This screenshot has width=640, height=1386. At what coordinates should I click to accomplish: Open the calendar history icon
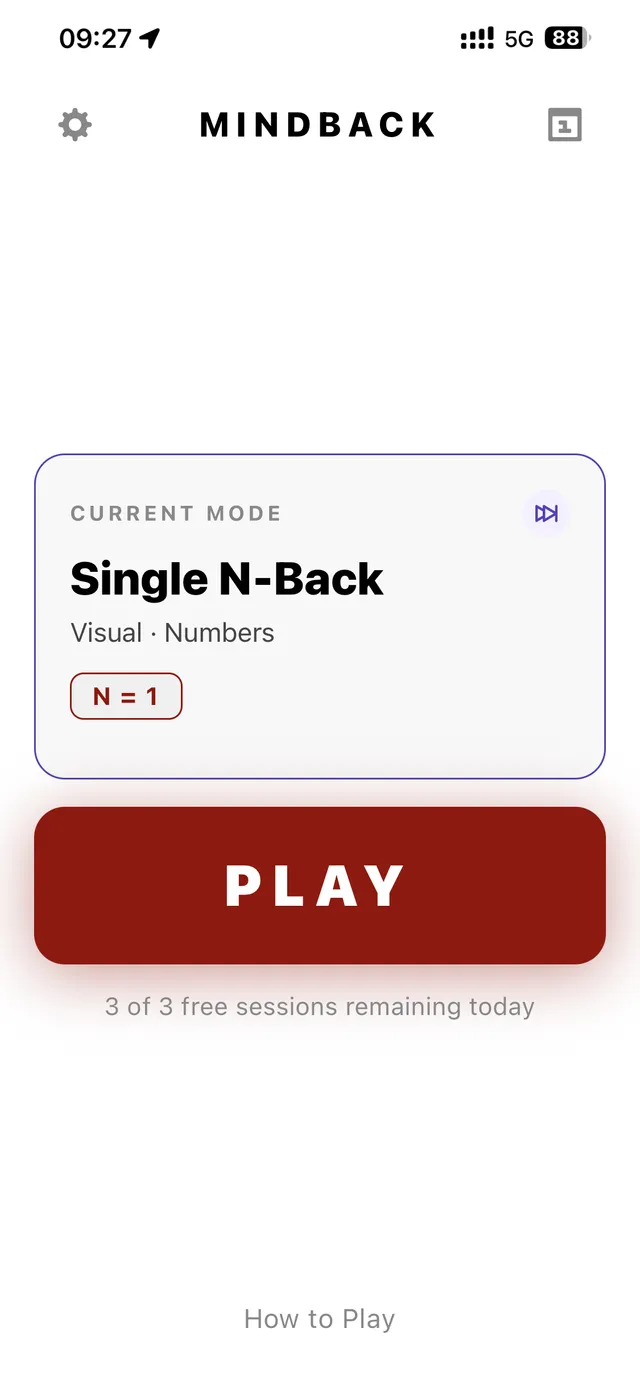[565, 125]
